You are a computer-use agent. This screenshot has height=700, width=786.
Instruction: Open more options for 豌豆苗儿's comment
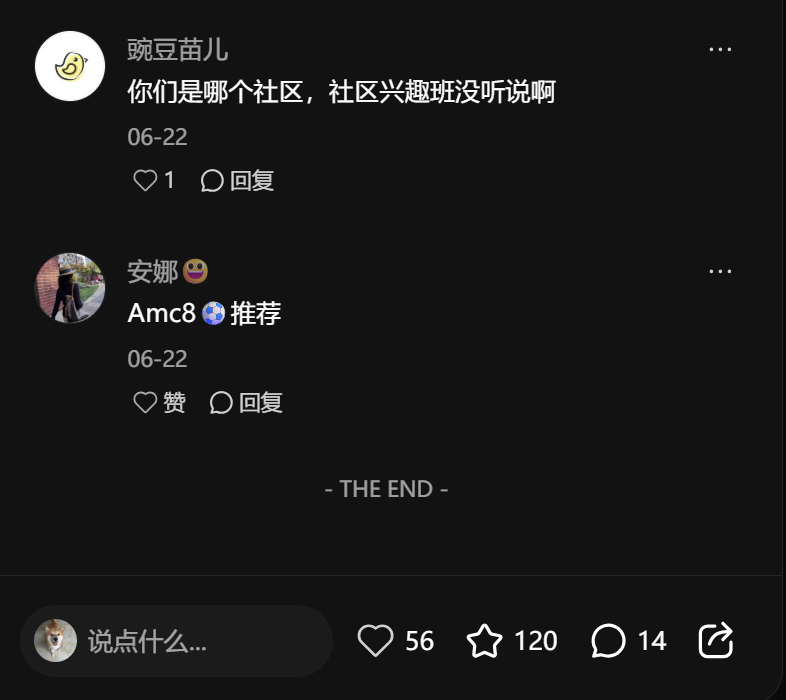720,49
